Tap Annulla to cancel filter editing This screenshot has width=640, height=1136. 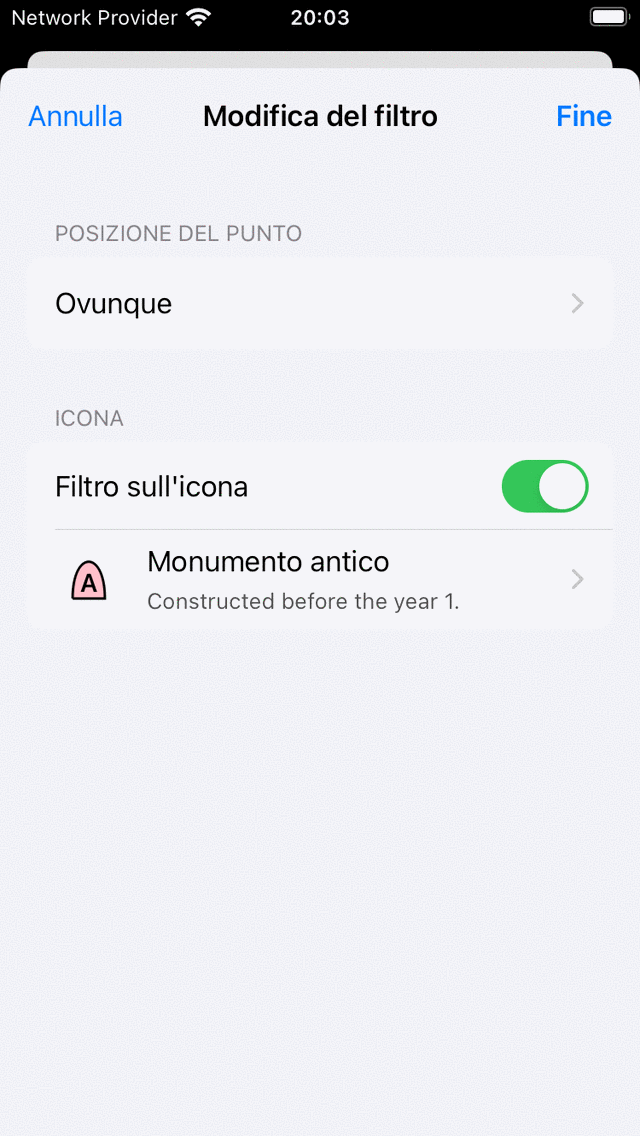click(x=75, y=116)
